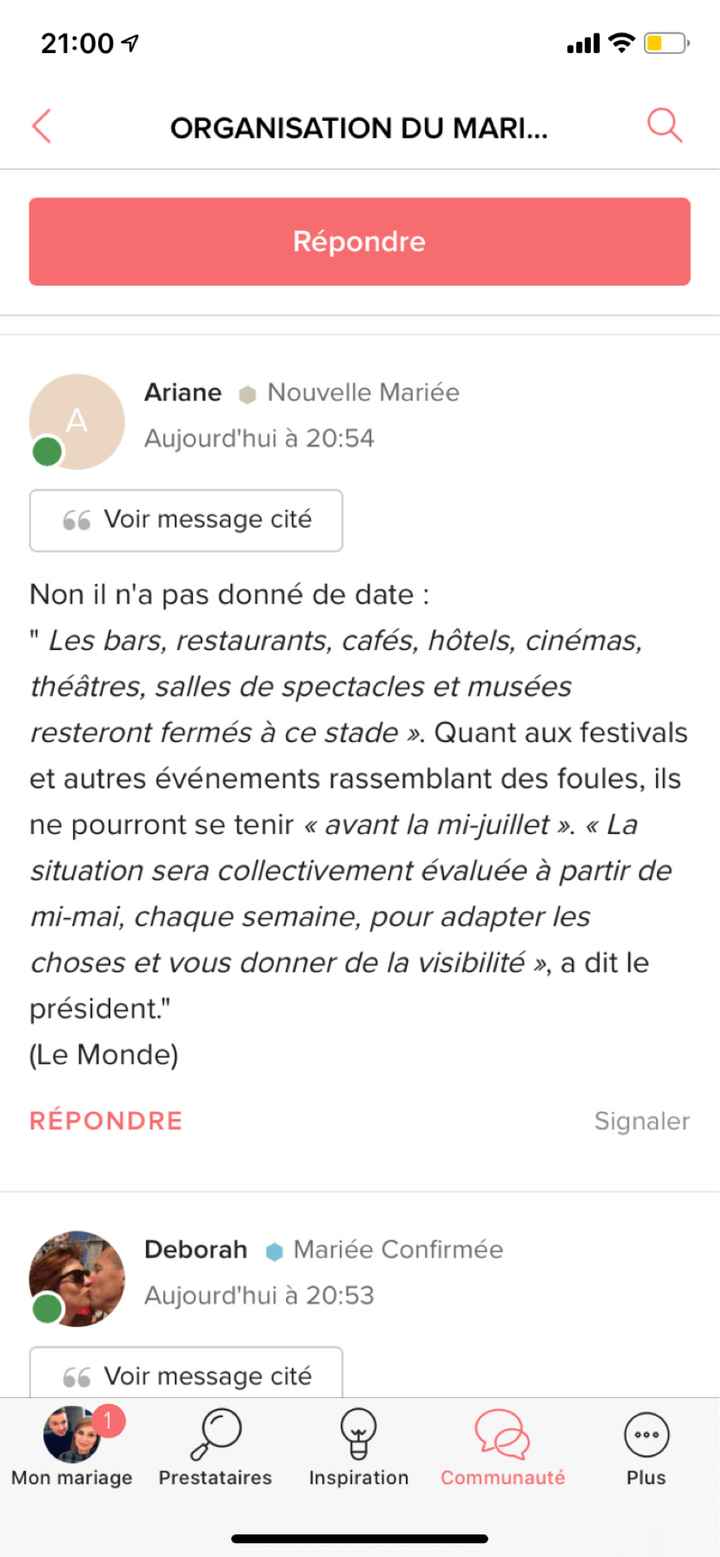The image size is (720, 1557).
Task: Open the Inspiration lightbulb icon
Action: click(359, 1434)
